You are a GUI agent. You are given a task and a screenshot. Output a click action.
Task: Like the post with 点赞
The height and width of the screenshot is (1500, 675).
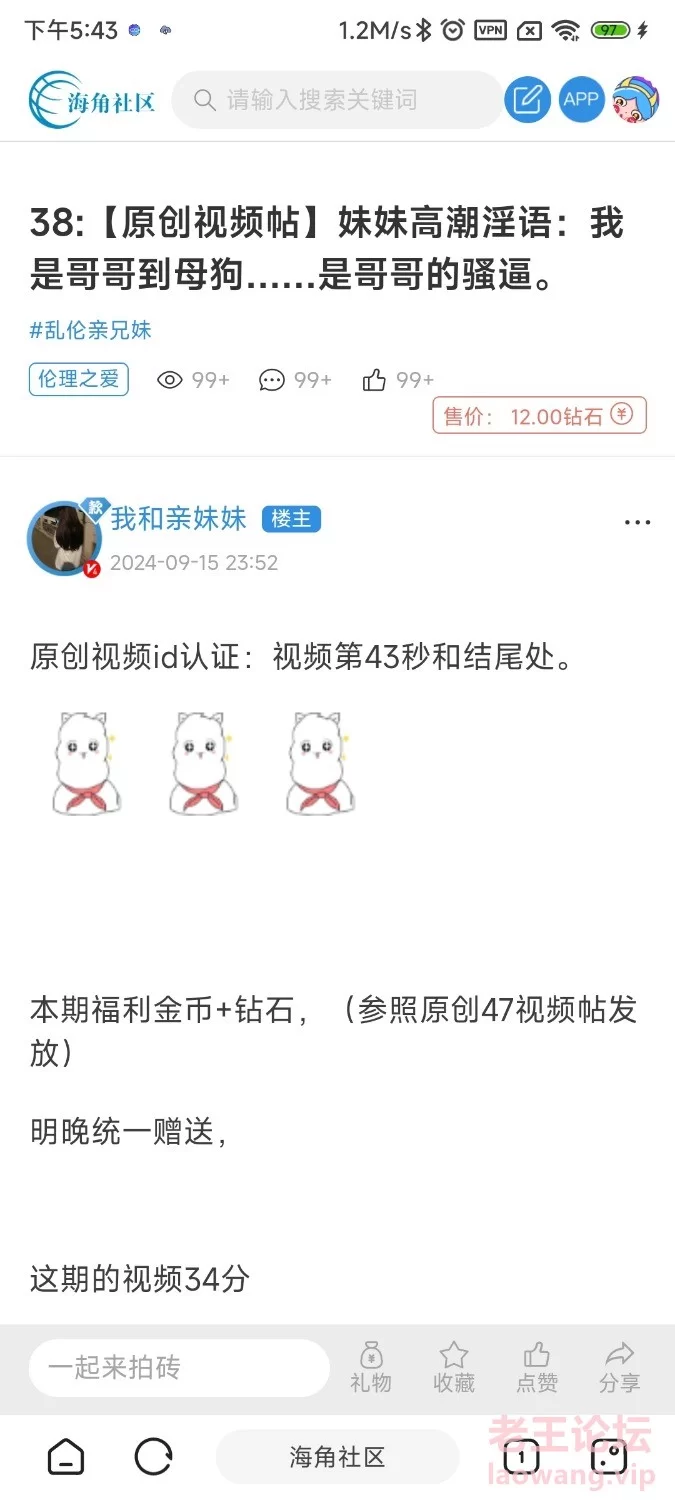click(x=537, y=1367)
